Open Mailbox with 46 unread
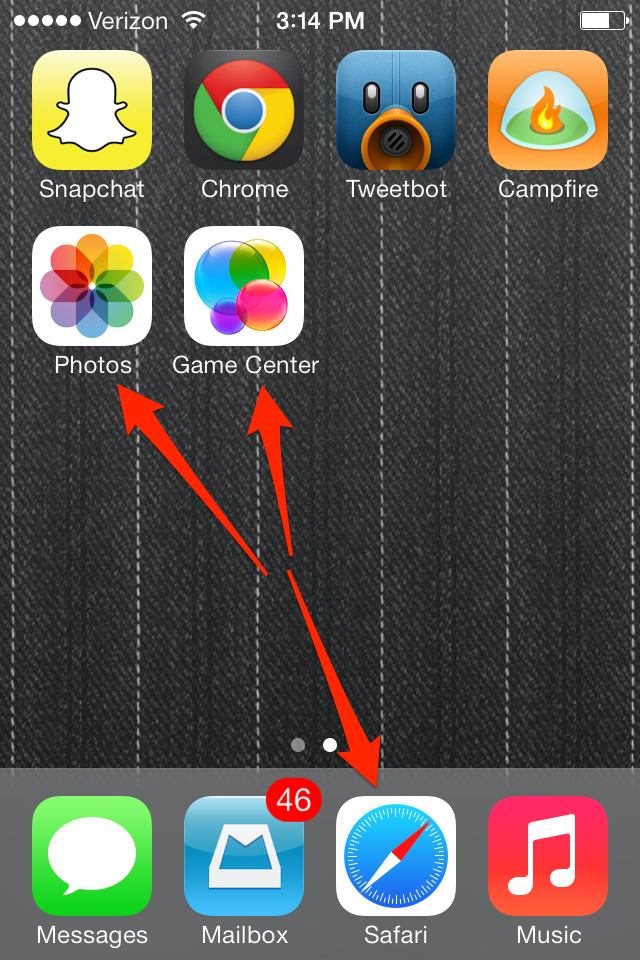This screenshot has height=960, width=640. pyautogui.click(x=244, y=856)
